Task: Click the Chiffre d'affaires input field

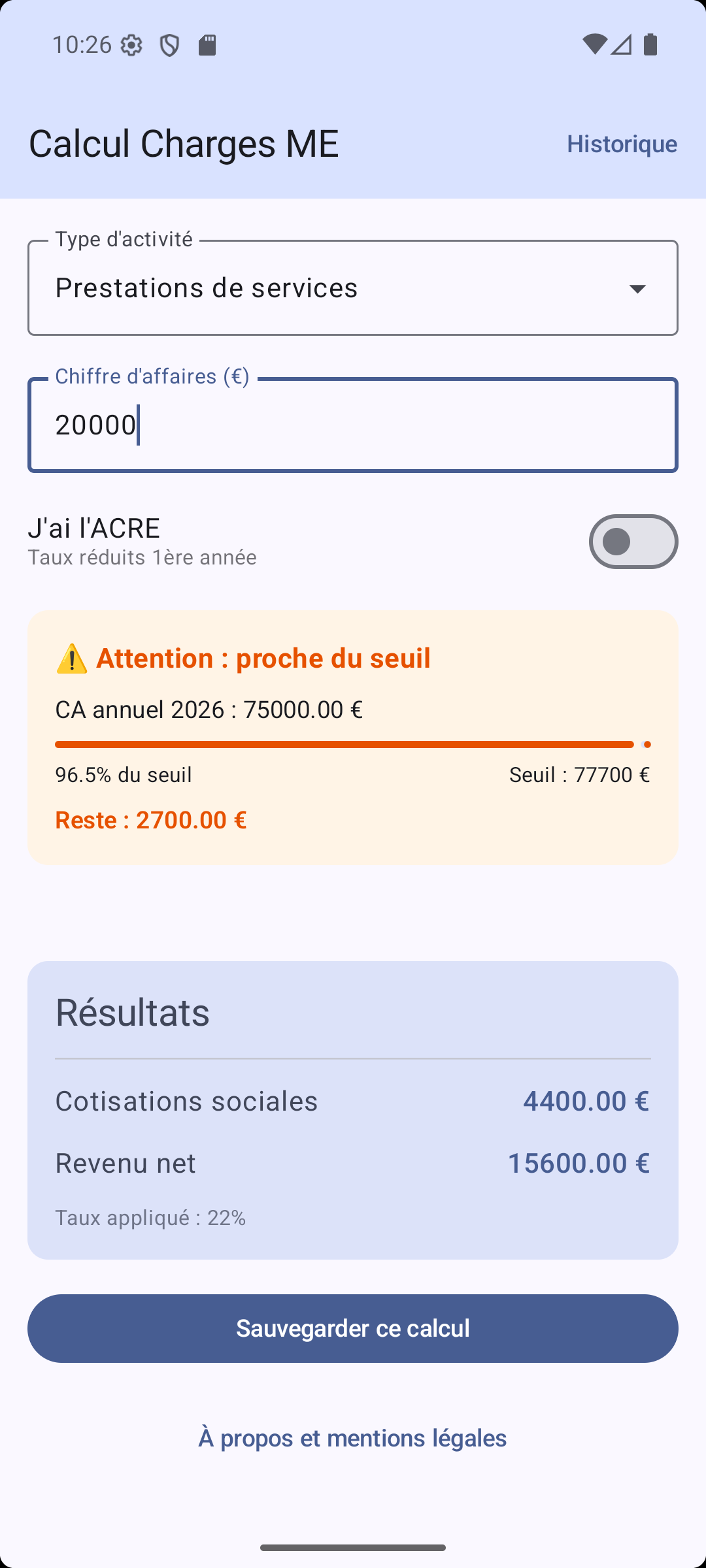Action: click(353, 423)
